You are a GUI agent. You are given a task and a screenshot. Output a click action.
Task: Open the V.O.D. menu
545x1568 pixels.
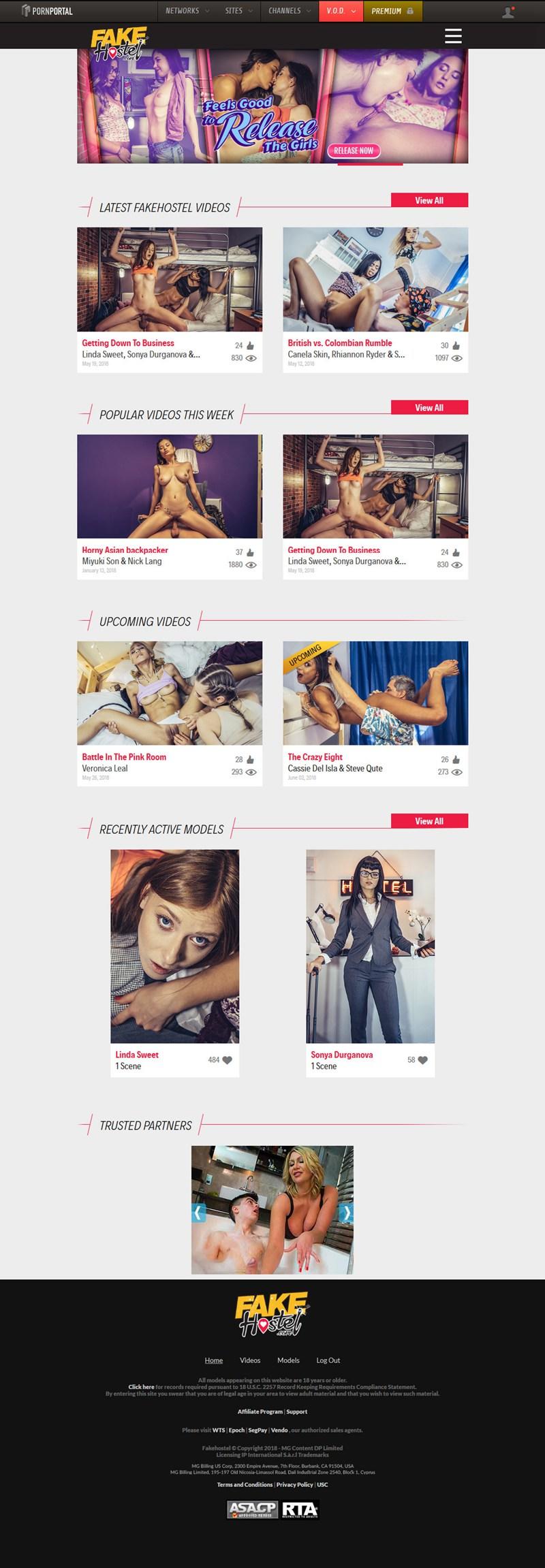coord(341,11)
